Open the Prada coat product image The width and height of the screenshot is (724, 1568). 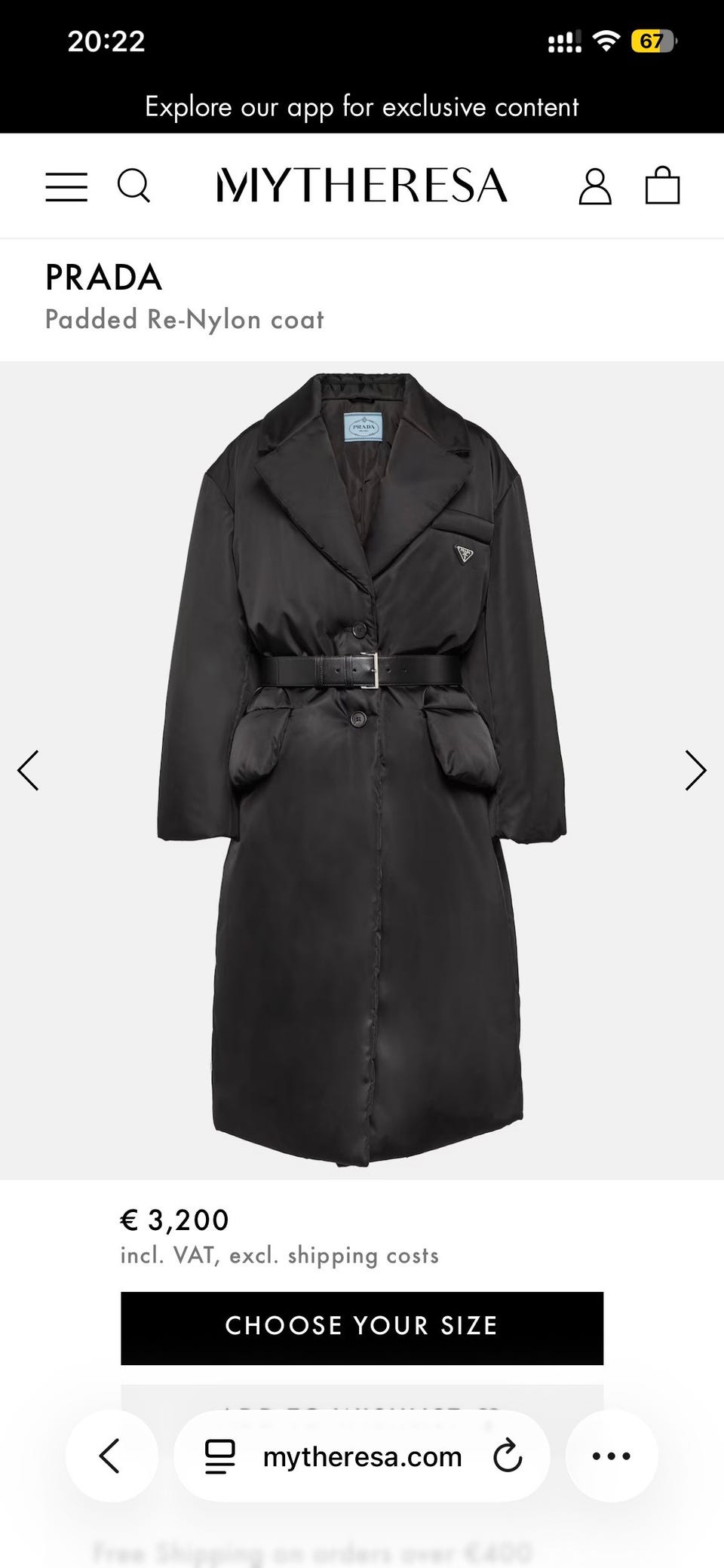click(x=362, y=769)
